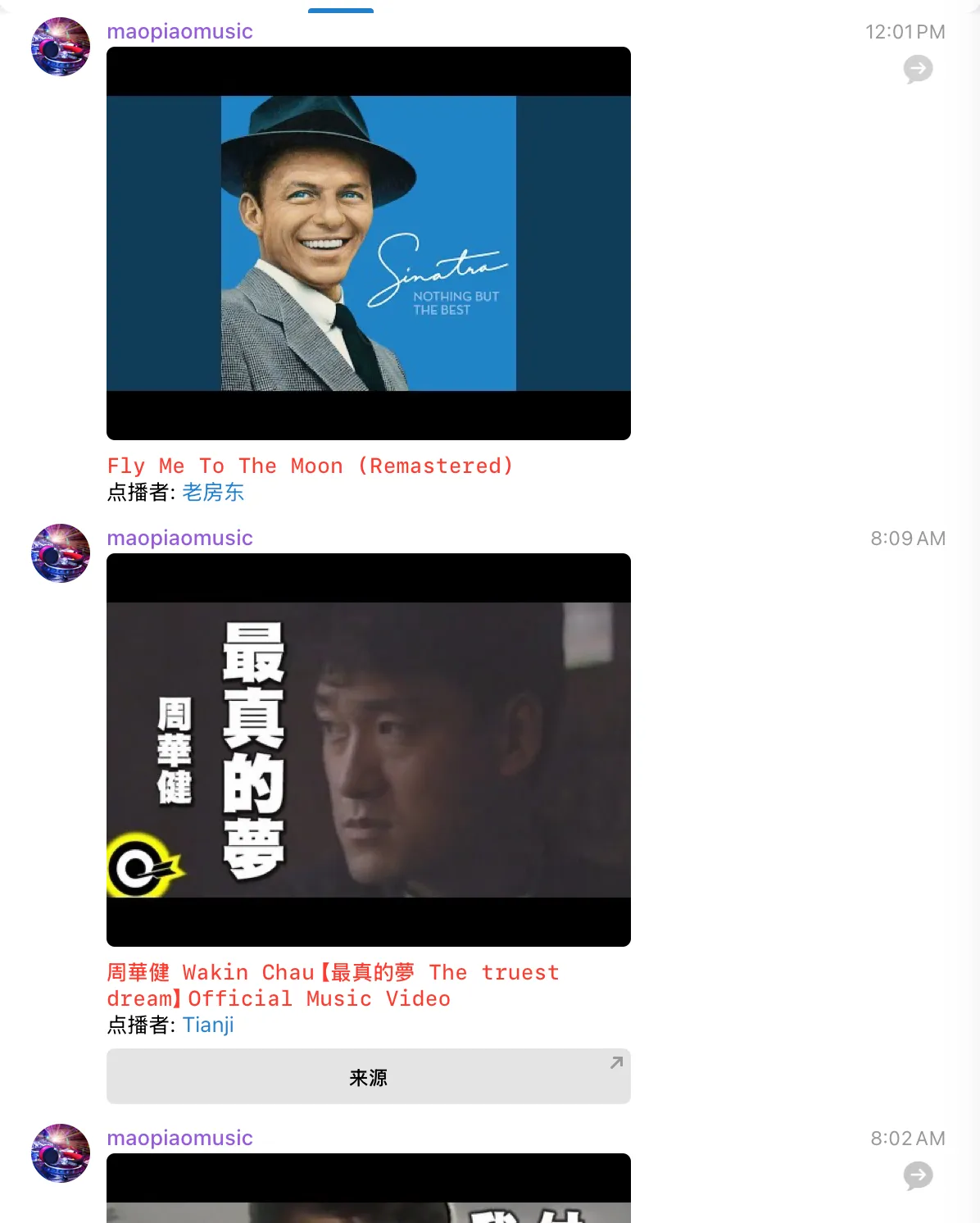Click the forward arrow icon on Sinatra message
Image resolution: width=980 pixels, height=1223 pixels.
tap(918, 70)
